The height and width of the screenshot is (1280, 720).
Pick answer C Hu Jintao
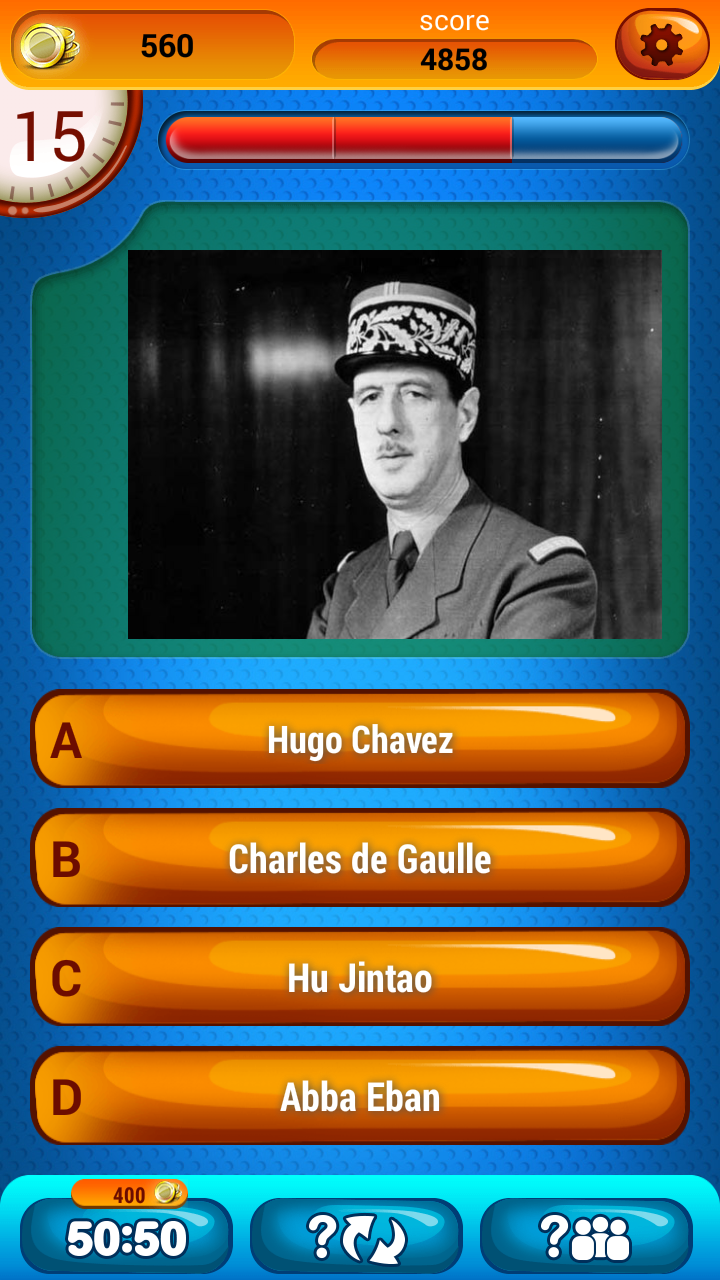pos(360,977)
